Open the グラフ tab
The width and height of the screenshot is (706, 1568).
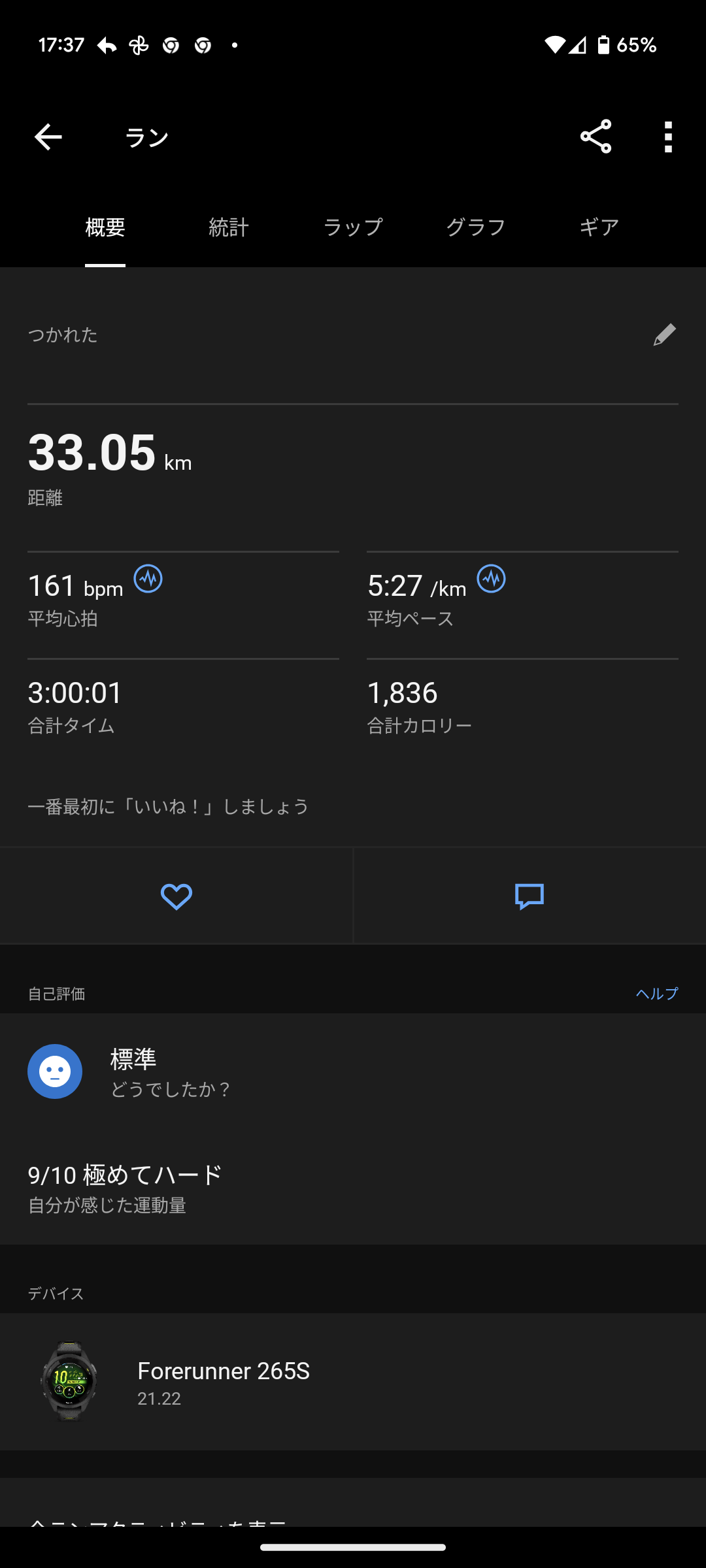(476, 227)
